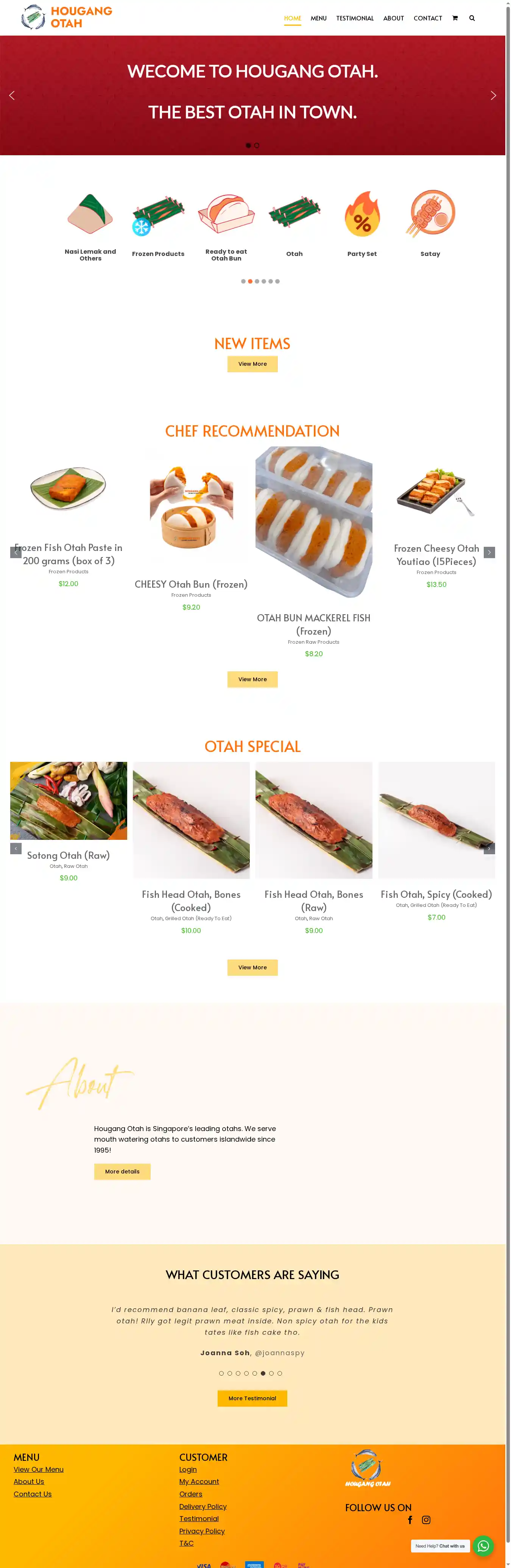Open the search magnifier icon
This screenshot has width=511, height=1568.
pyautogui.click(x=472, y=18)
